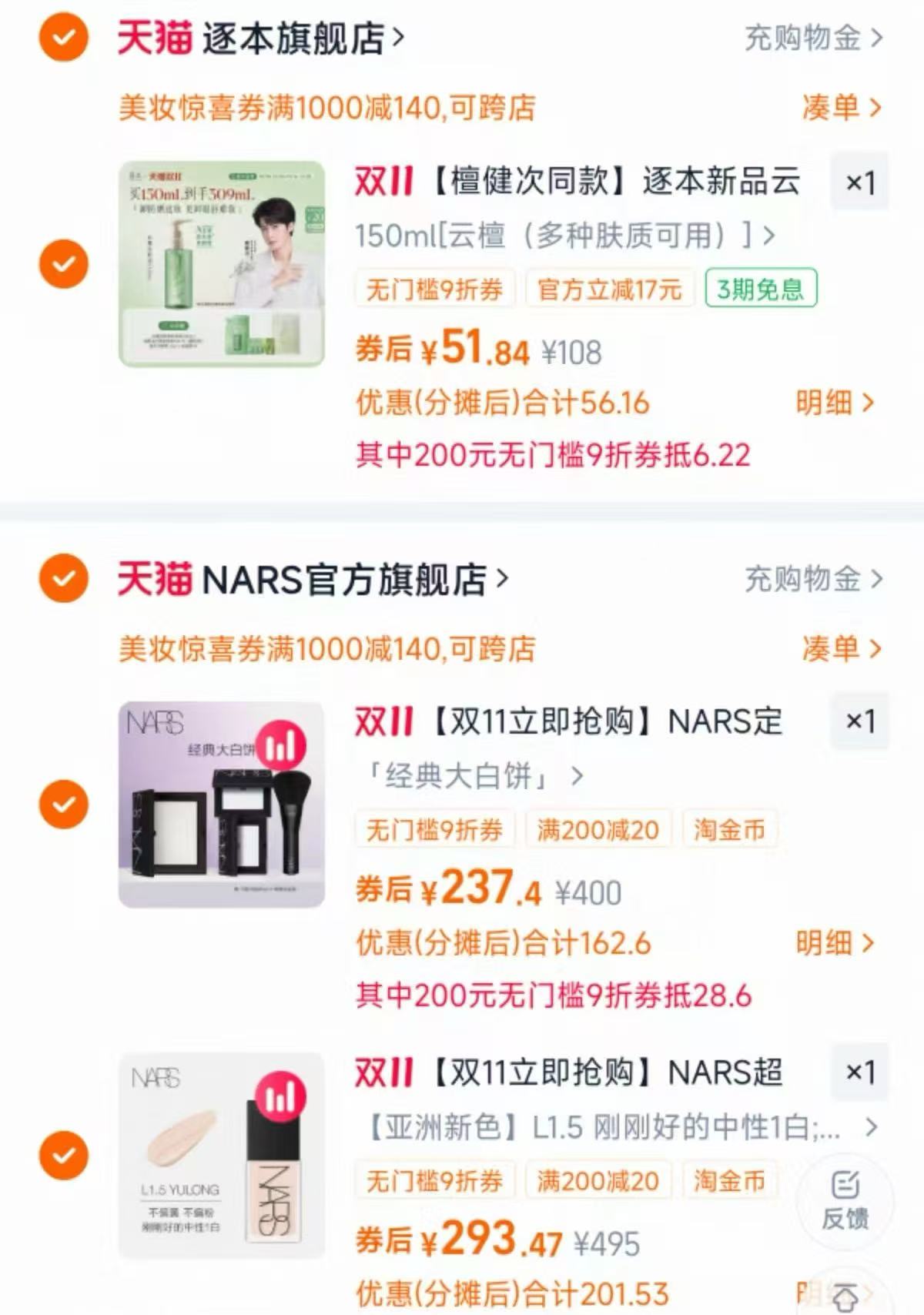
Task: Uncheck the 逐本旗舰店 store checkbox
Action: click(x=63, y=36)
